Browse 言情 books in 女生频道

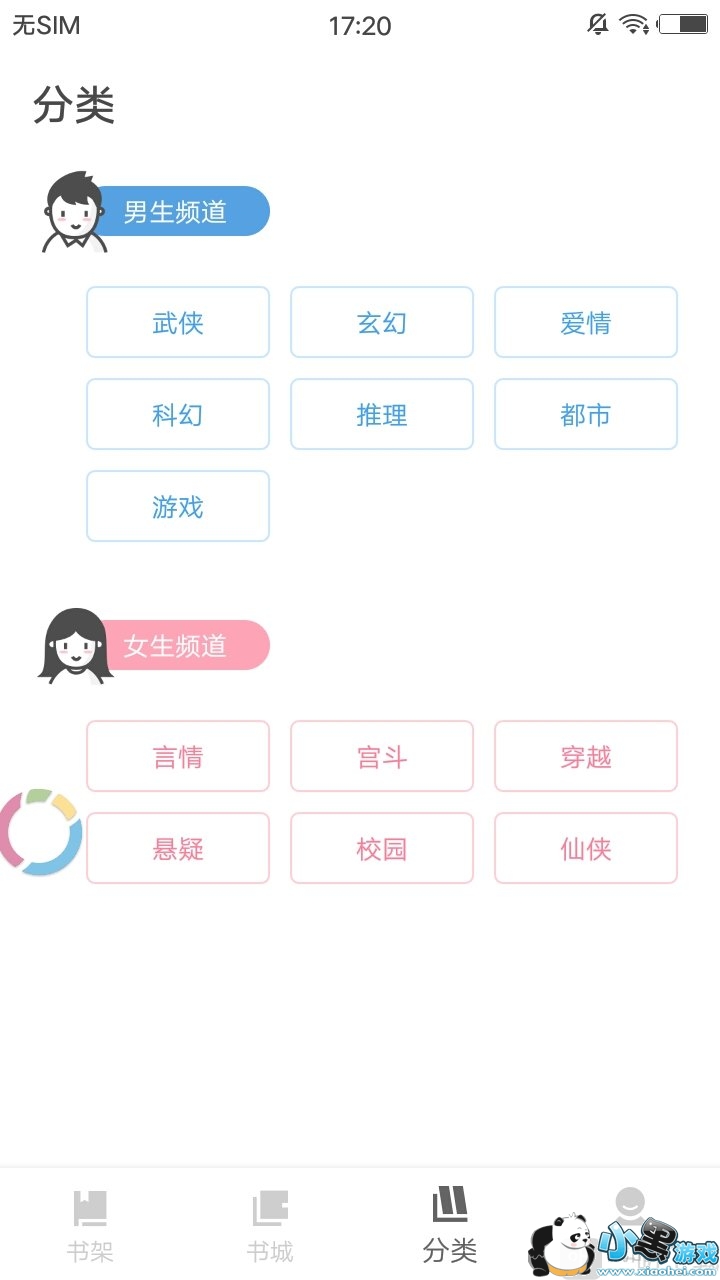(x=178, y=756)
